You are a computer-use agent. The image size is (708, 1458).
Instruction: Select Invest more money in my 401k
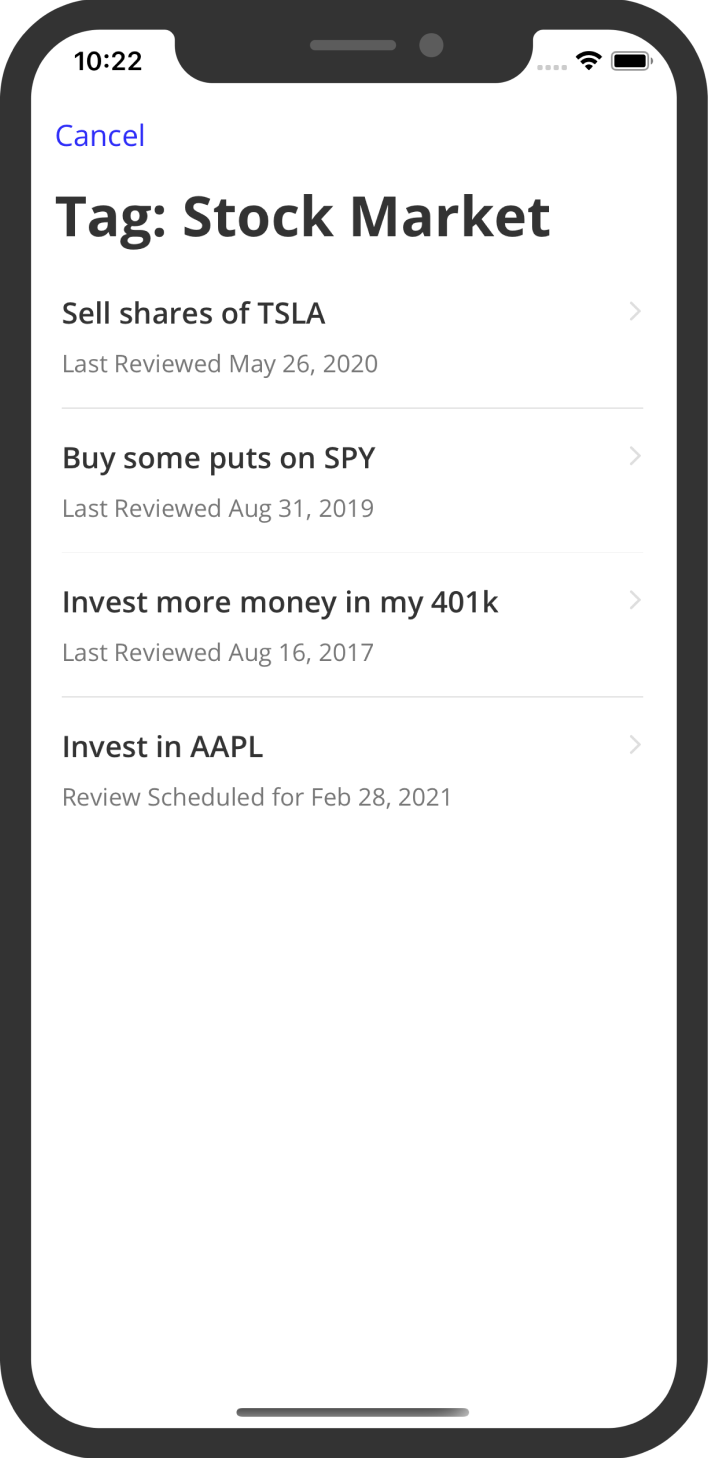coord(352,625)
